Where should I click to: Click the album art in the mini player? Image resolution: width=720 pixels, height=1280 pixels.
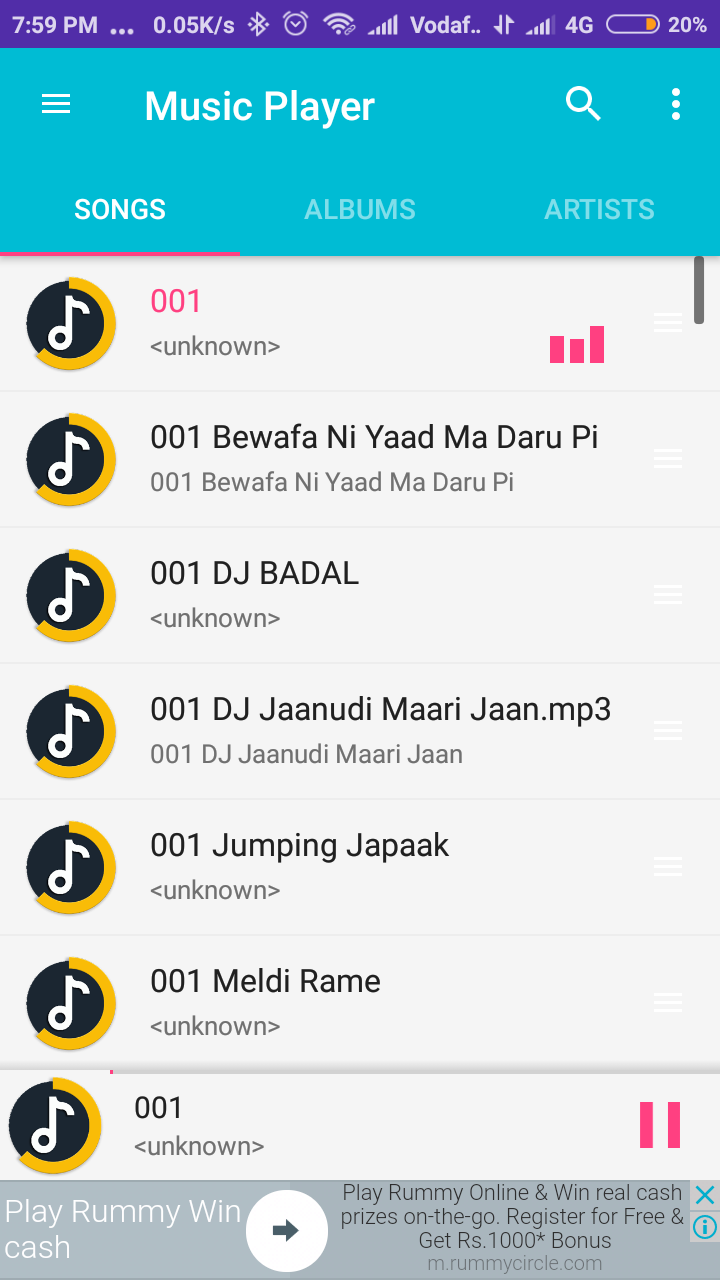pos(54,1125)
